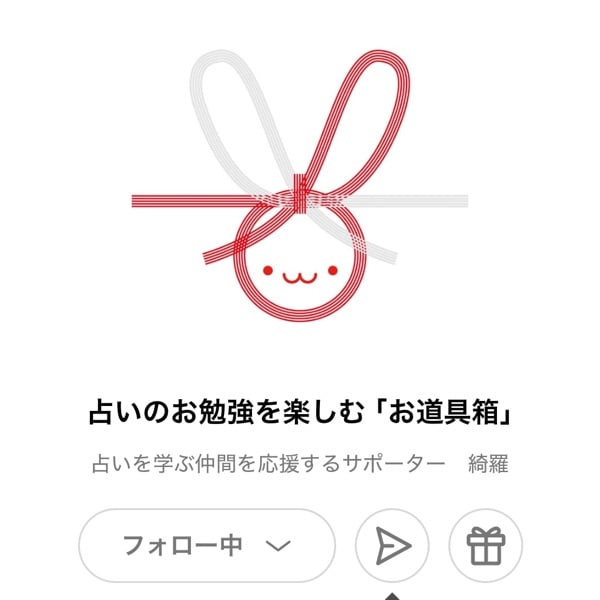
Task: Open the フォロー中 follow options dropdown
Action: pyautogui.click(x=206, y=545)
